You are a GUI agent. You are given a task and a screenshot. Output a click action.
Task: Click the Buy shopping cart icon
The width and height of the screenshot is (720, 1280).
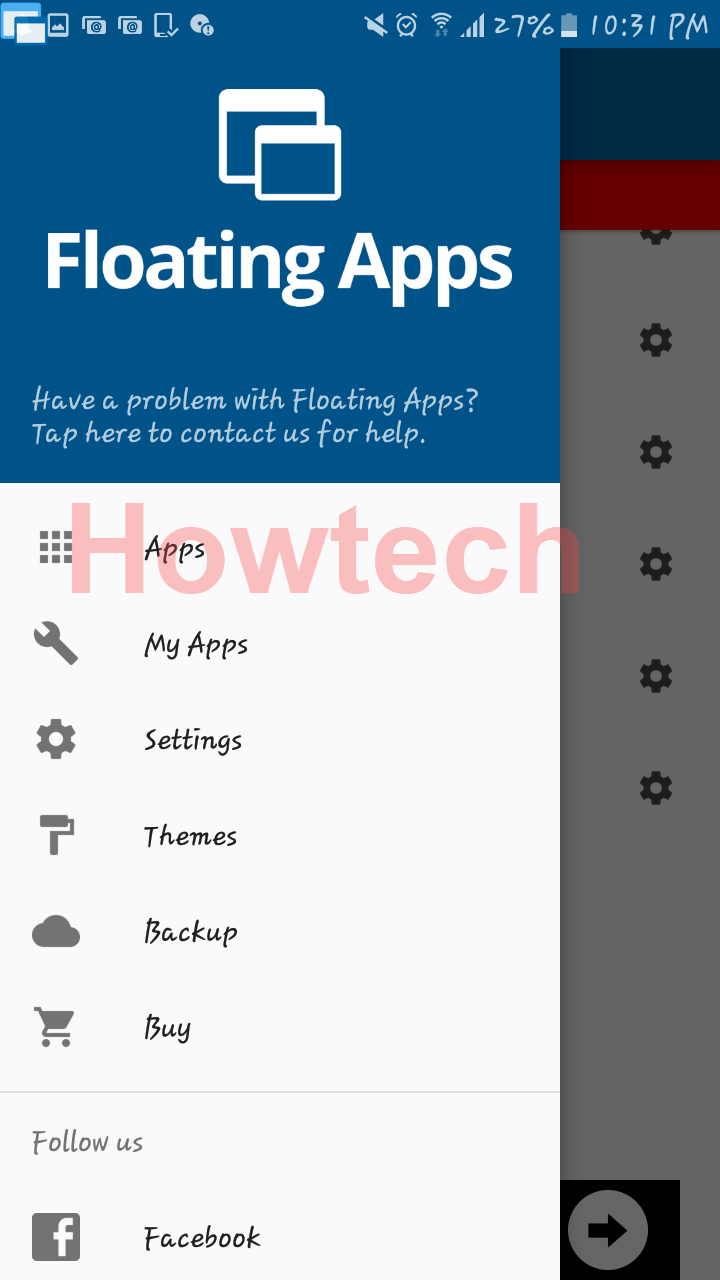pyautogui.click(x=56, y=1027)
